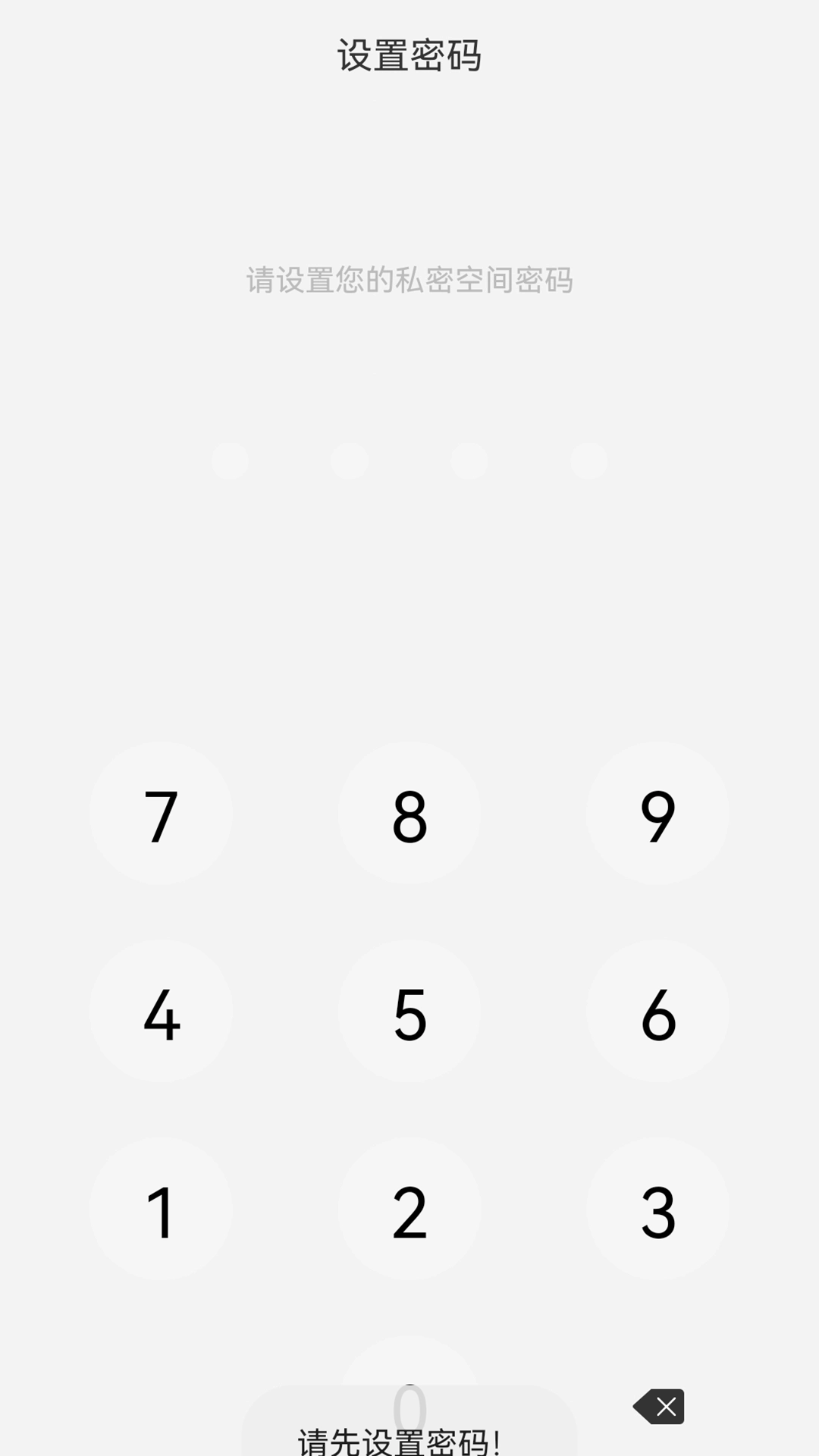Enter digit 7 on the keypad
This screenshot has height=1456, width=819.
(x=161, y=814)
